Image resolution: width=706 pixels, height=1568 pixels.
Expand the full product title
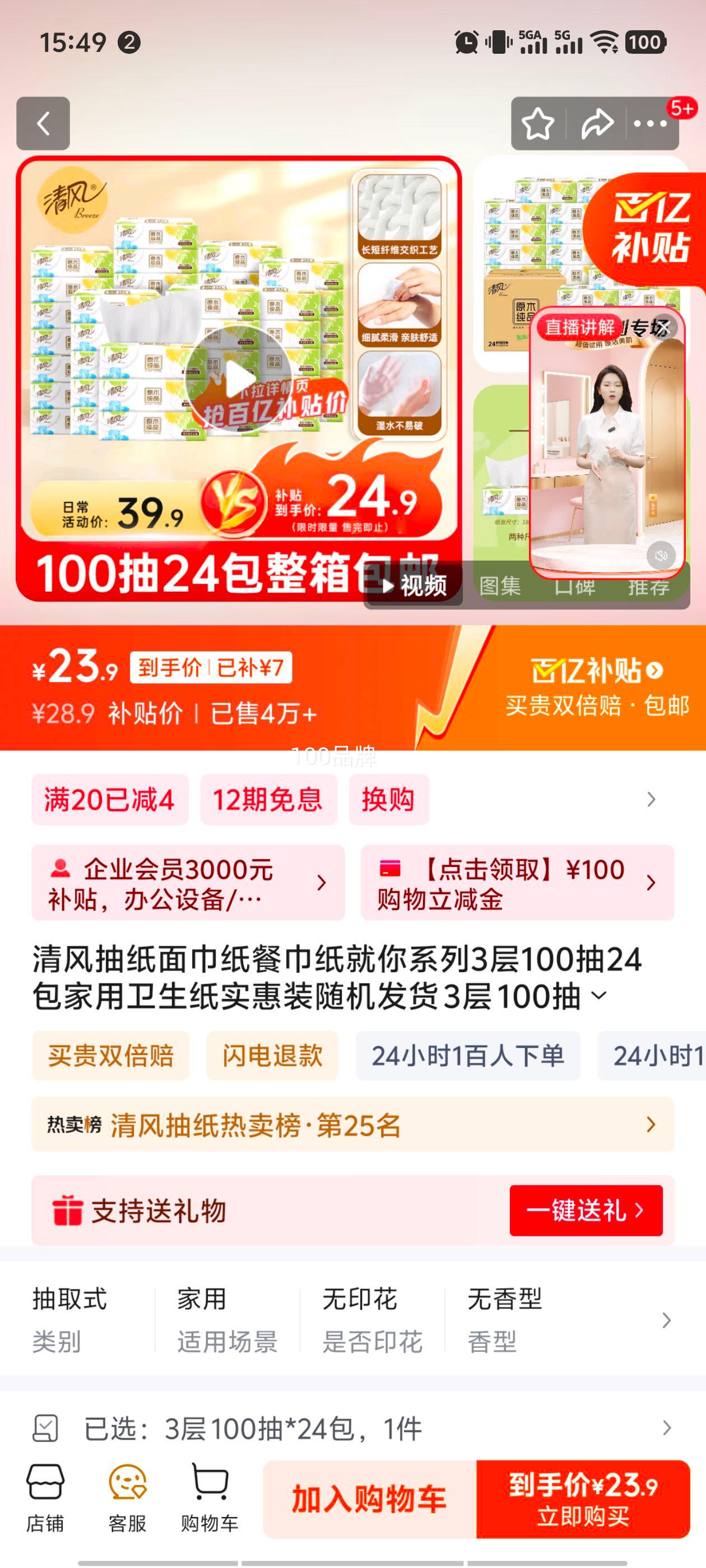tap(600, 996)
